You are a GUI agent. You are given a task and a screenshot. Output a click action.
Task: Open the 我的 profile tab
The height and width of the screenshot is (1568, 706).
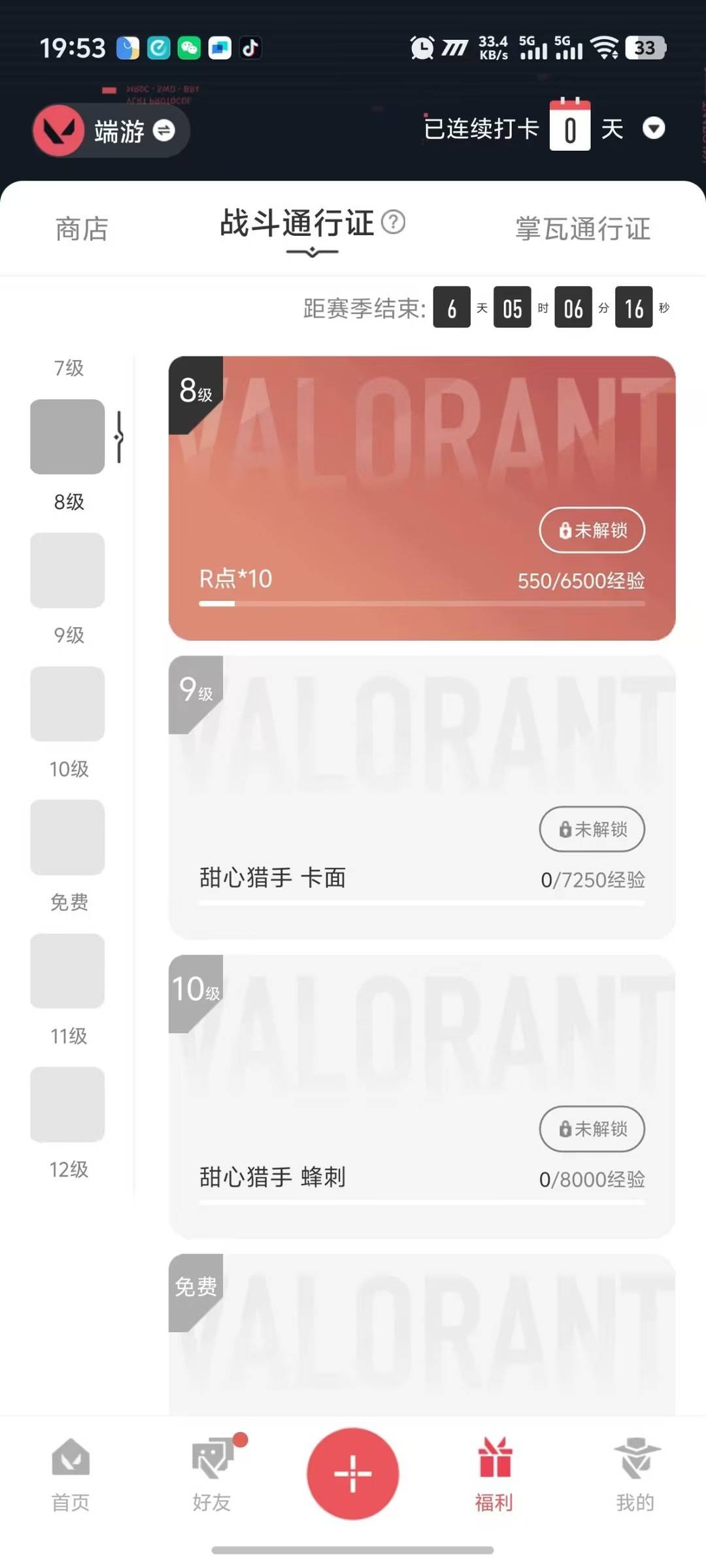(x=635, y=1475)
